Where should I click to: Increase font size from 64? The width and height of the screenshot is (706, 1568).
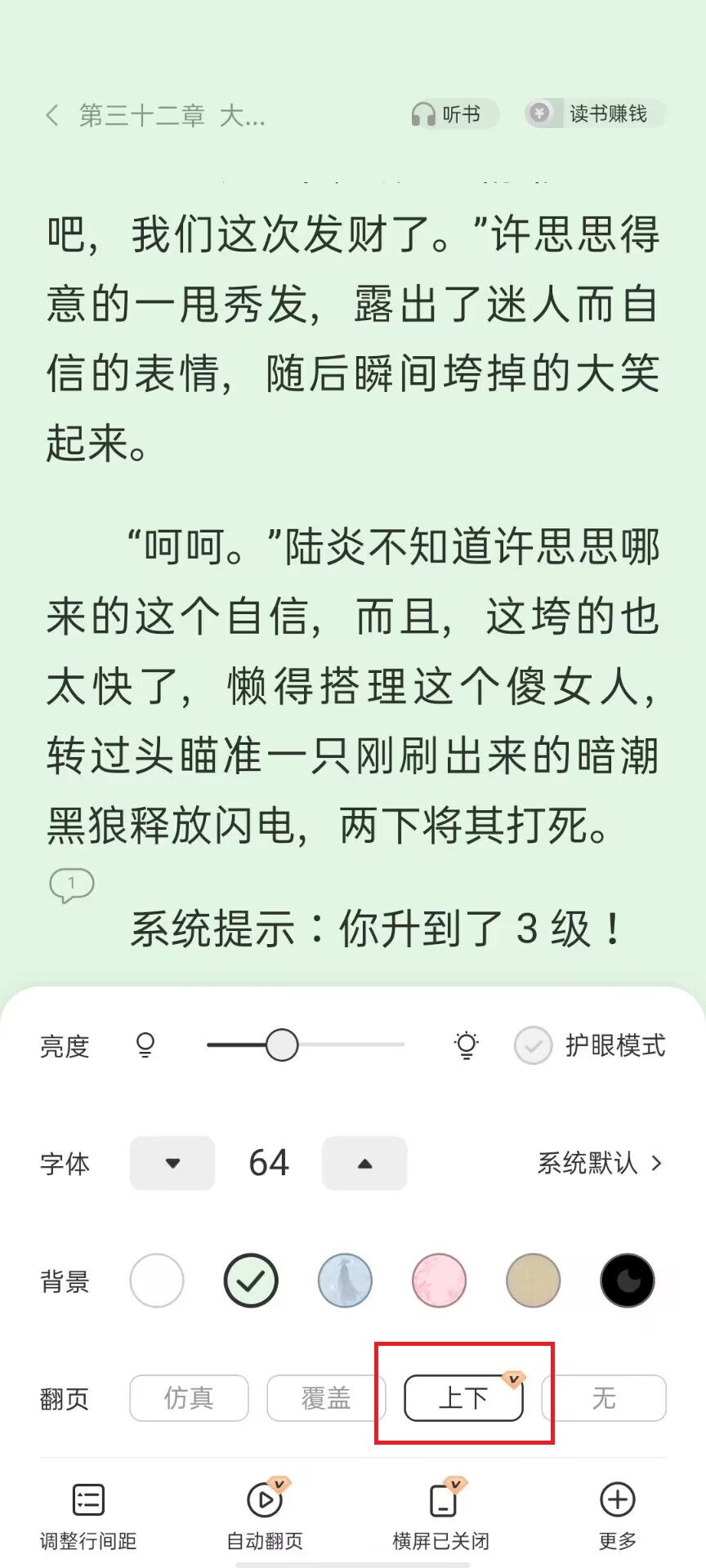(x=364, y=1163)
